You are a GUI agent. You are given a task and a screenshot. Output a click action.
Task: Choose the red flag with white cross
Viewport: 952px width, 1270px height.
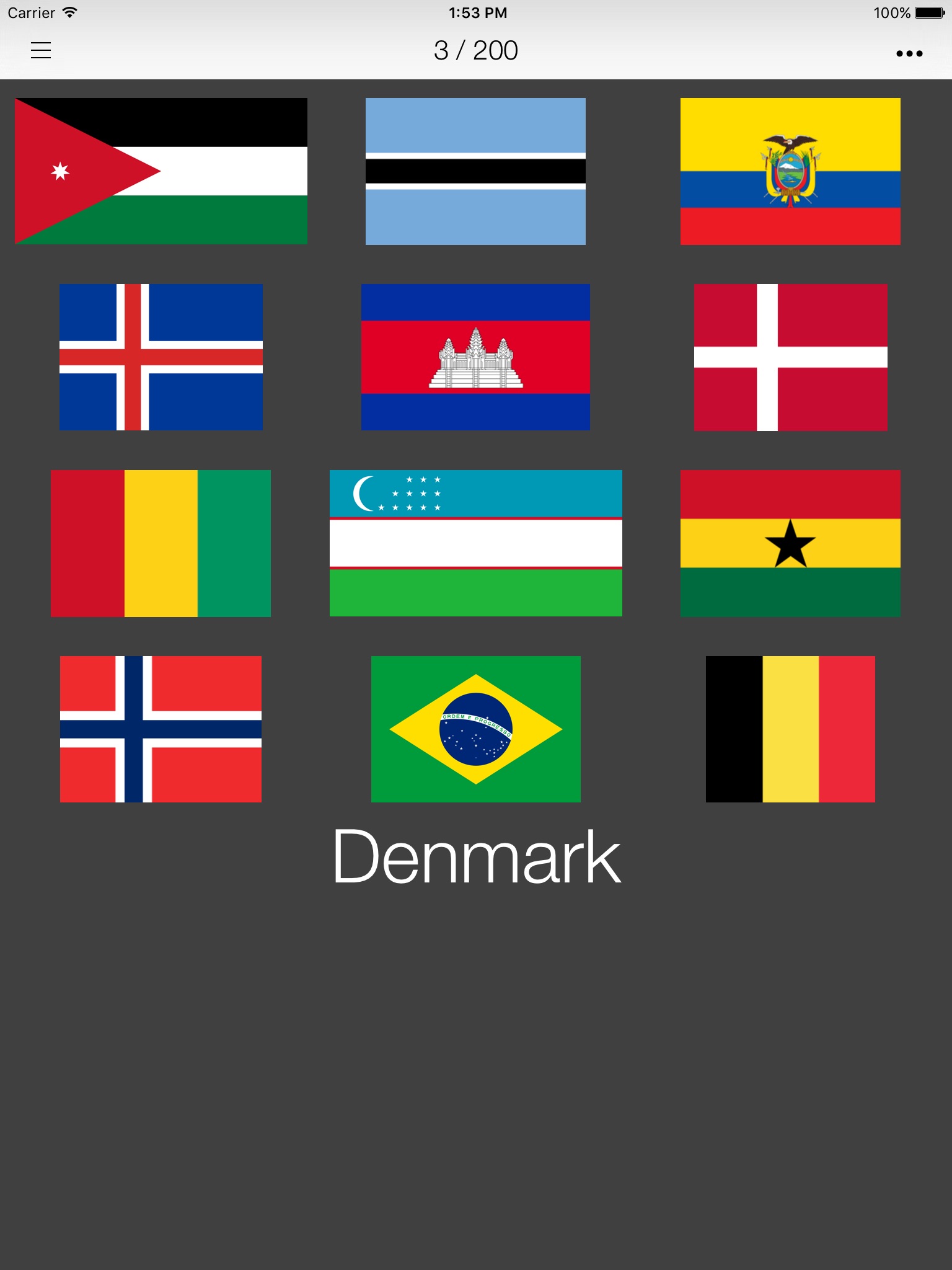[x=790, y=357]
